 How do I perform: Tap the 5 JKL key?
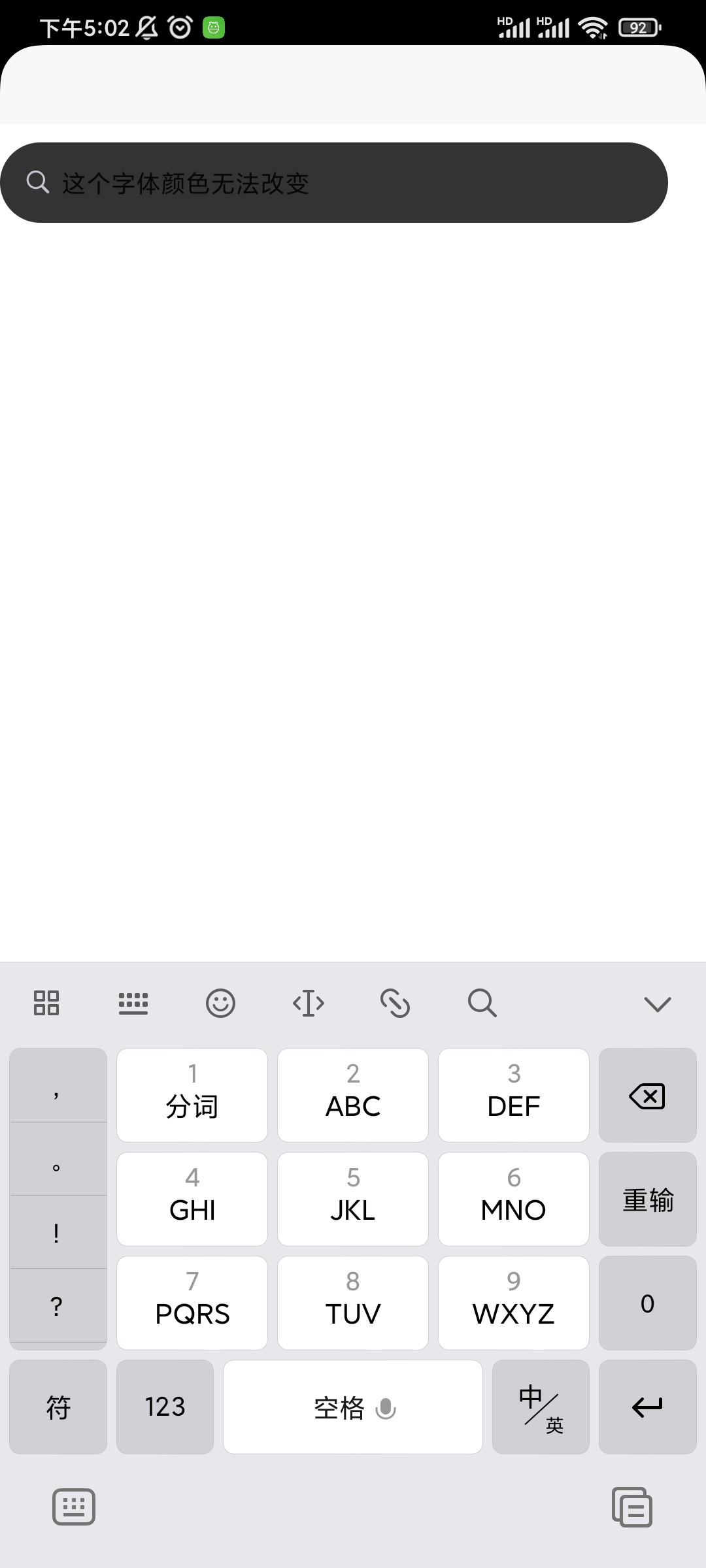tap(353, 1199)
